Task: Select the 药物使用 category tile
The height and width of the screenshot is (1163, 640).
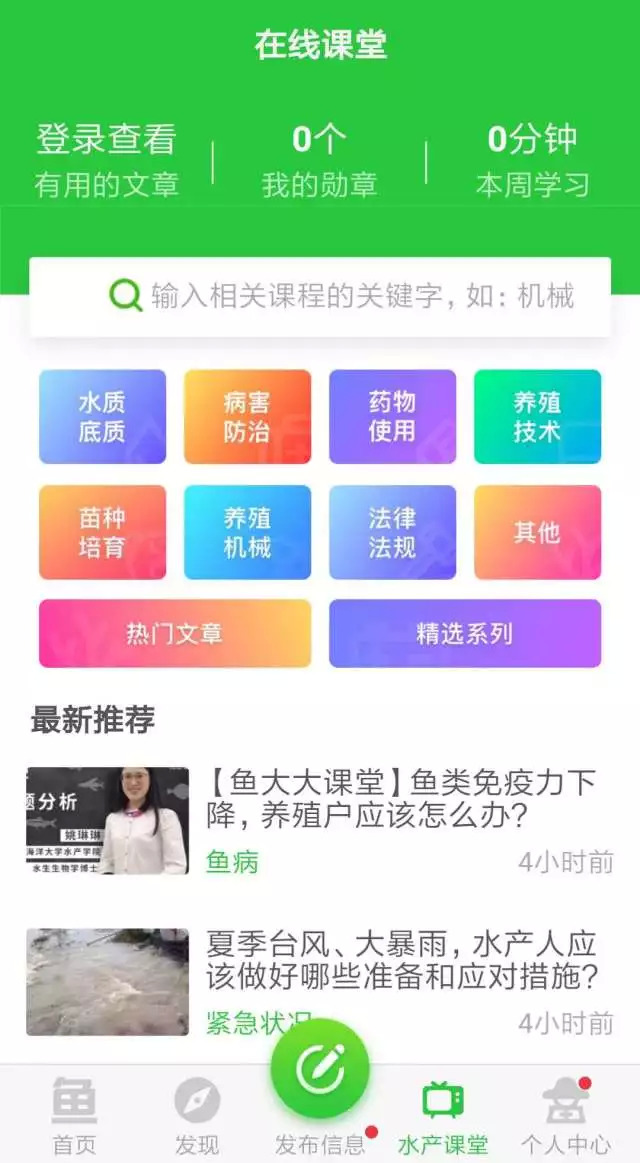Action: point(392,417)
